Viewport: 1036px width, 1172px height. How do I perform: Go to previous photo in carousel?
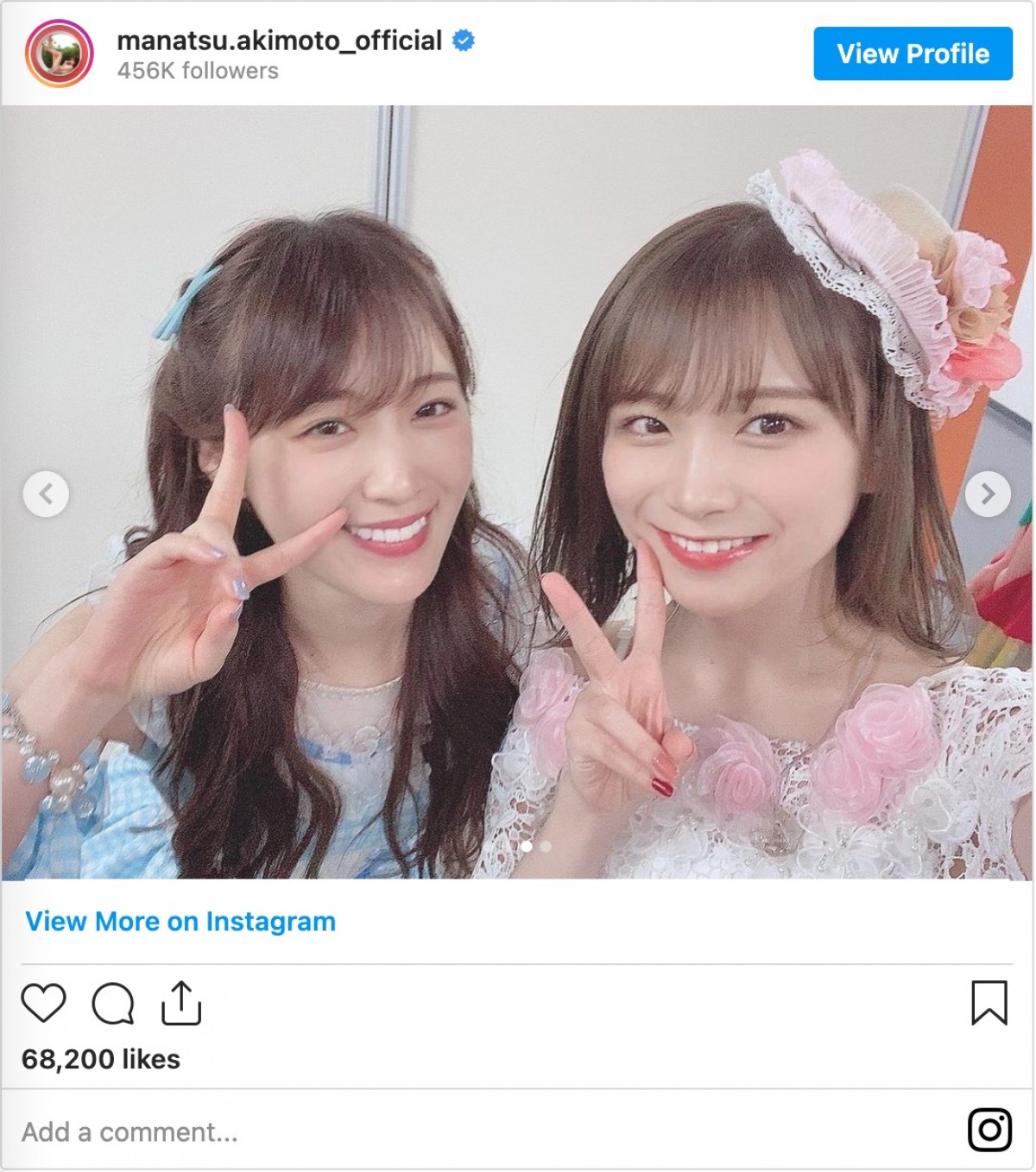[x=46, y=494]
